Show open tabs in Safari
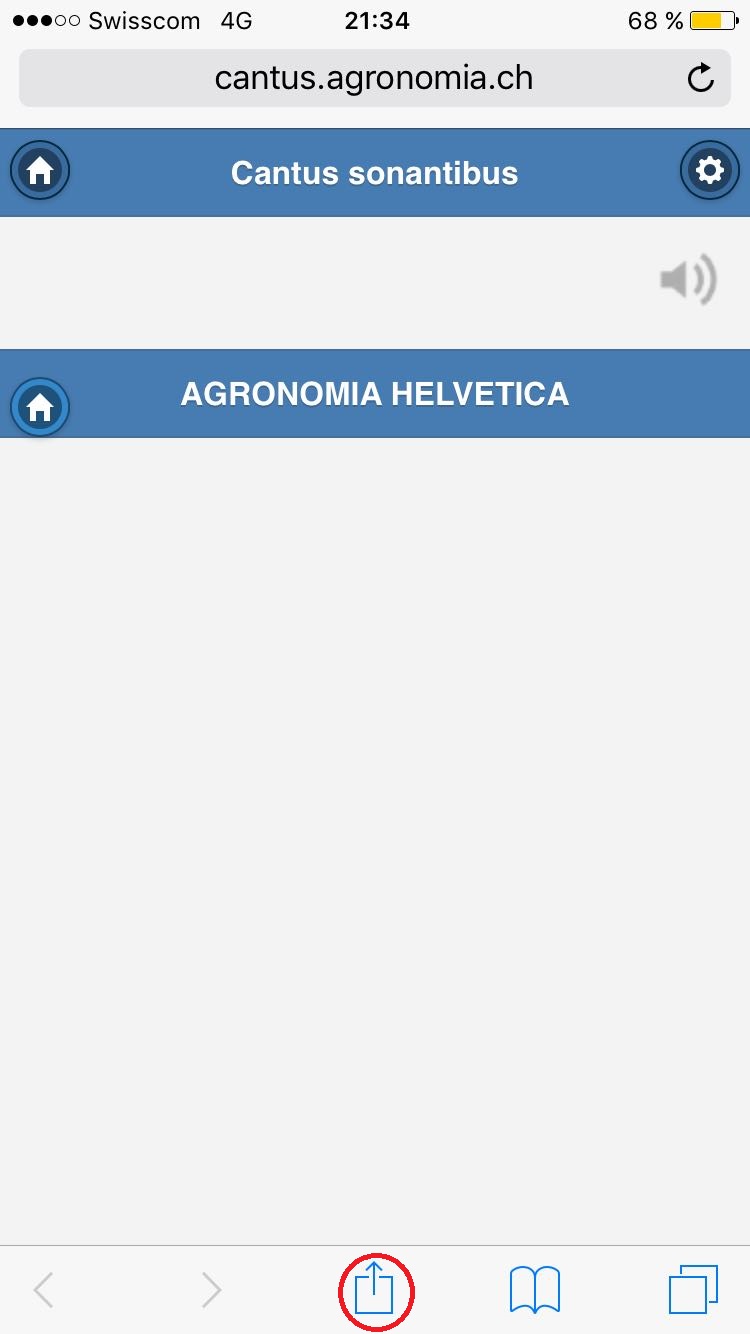750x1334 pixels. (x=693, y=1290)
